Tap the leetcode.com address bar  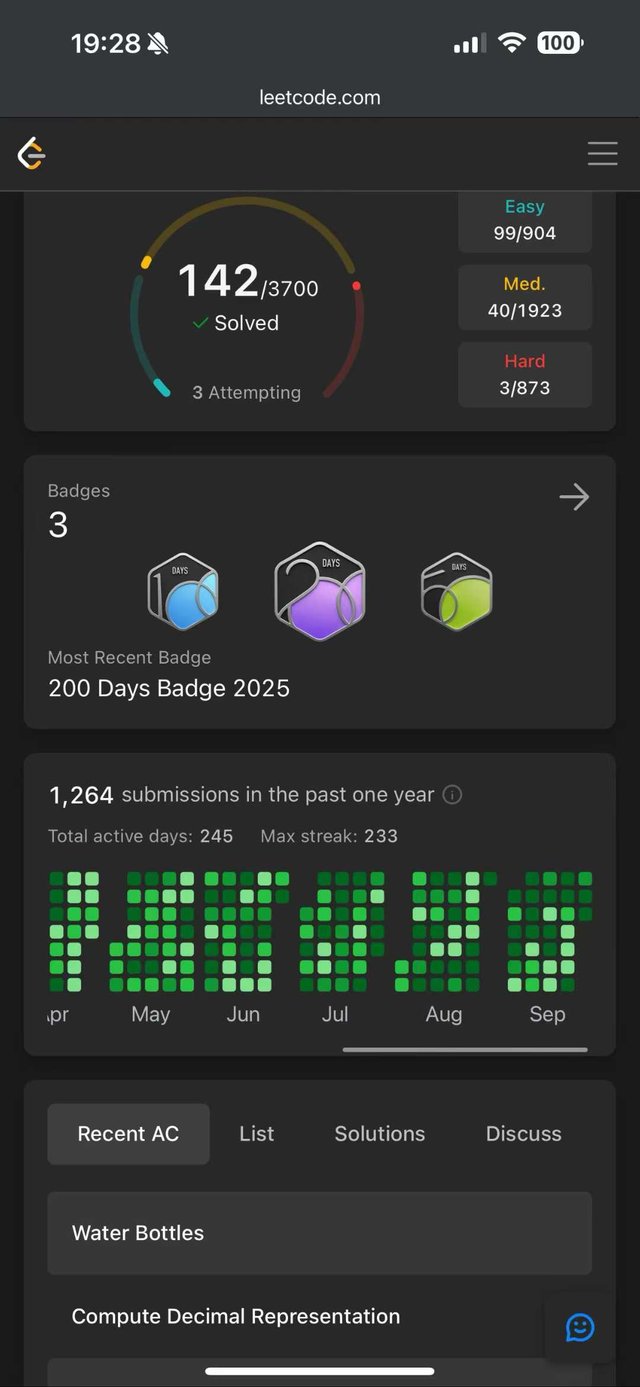(320, 97)
